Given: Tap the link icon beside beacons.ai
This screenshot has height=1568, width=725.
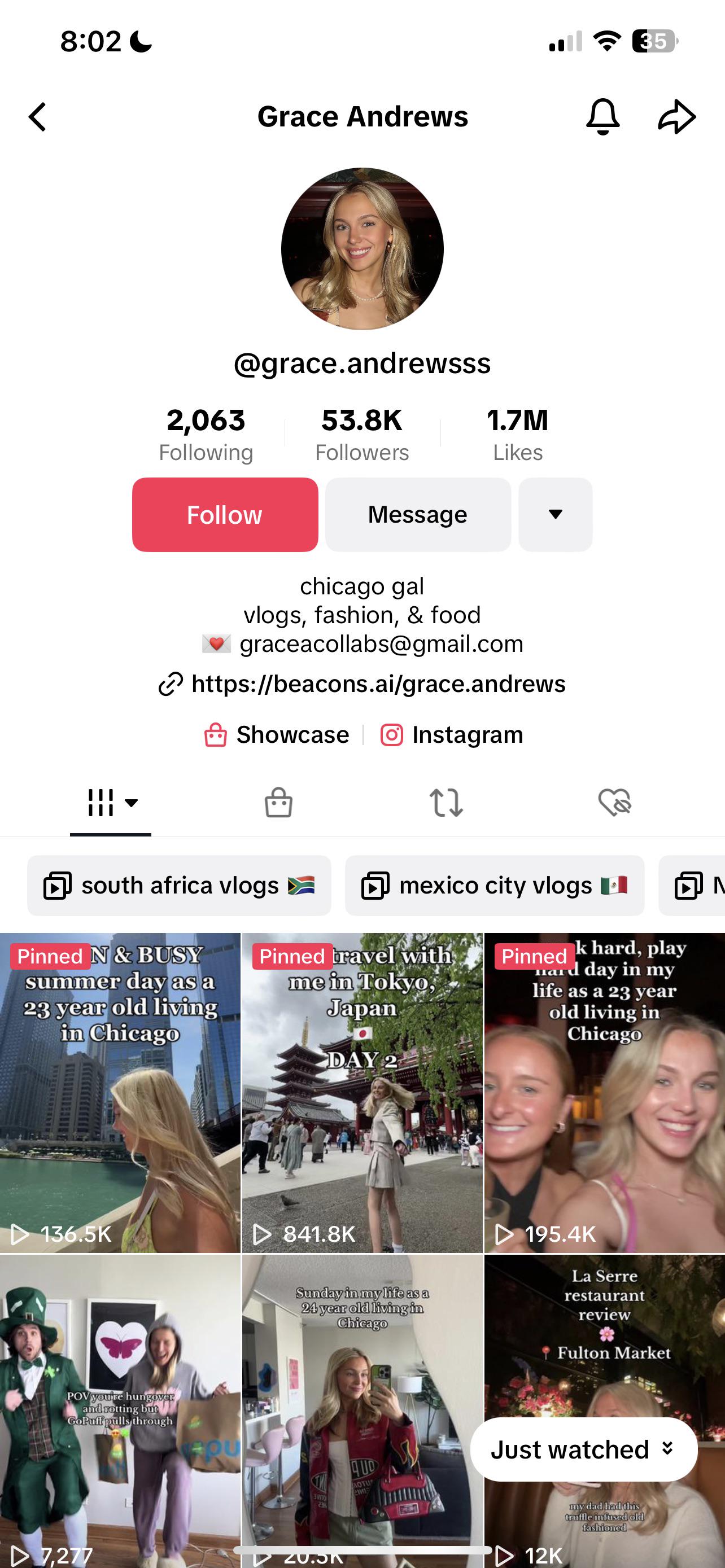Looking at the screenshot, I should coord(171,684).
